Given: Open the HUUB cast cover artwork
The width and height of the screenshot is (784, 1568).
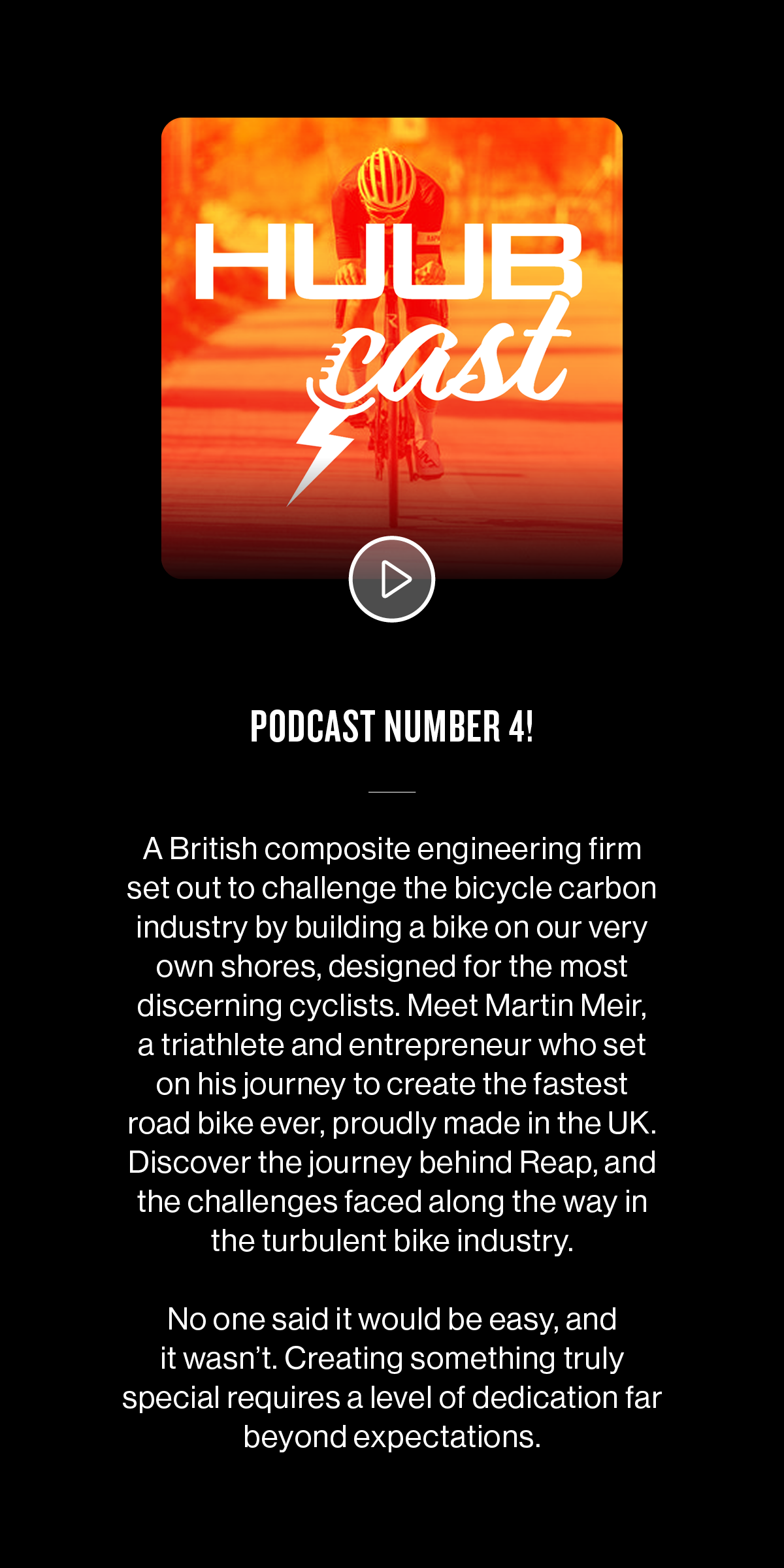Looking at the screenshot, I should click(392, 327).
